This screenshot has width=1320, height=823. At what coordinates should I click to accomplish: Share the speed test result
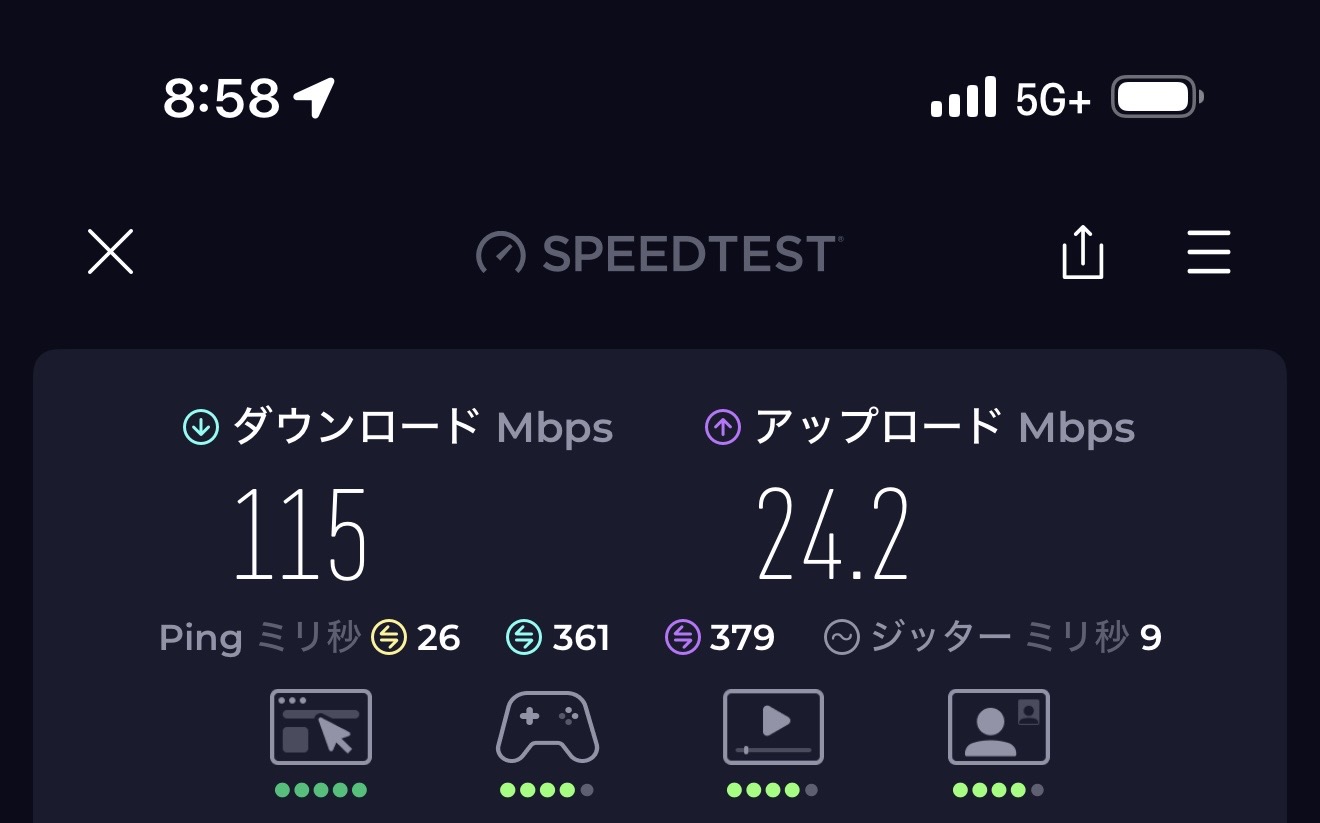click(1082, 252)
